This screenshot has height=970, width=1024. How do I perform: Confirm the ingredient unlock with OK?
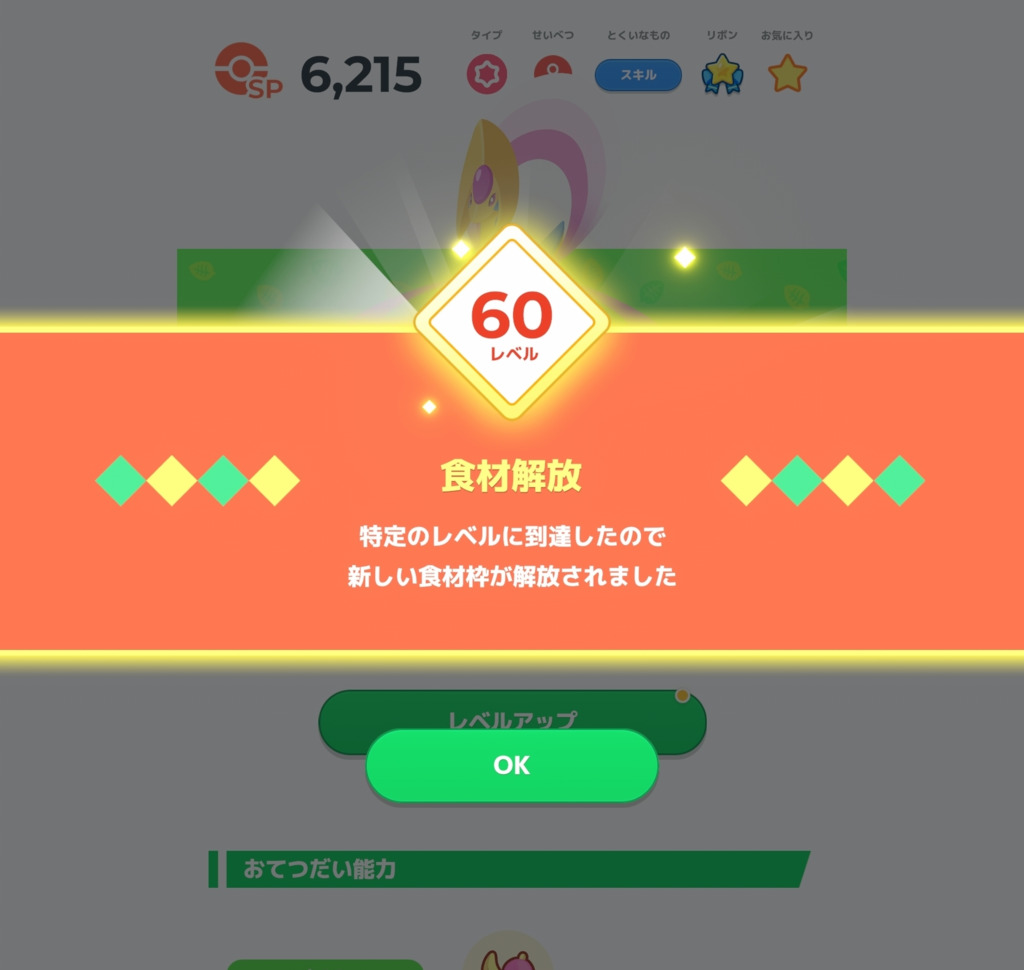coord(511,766)
